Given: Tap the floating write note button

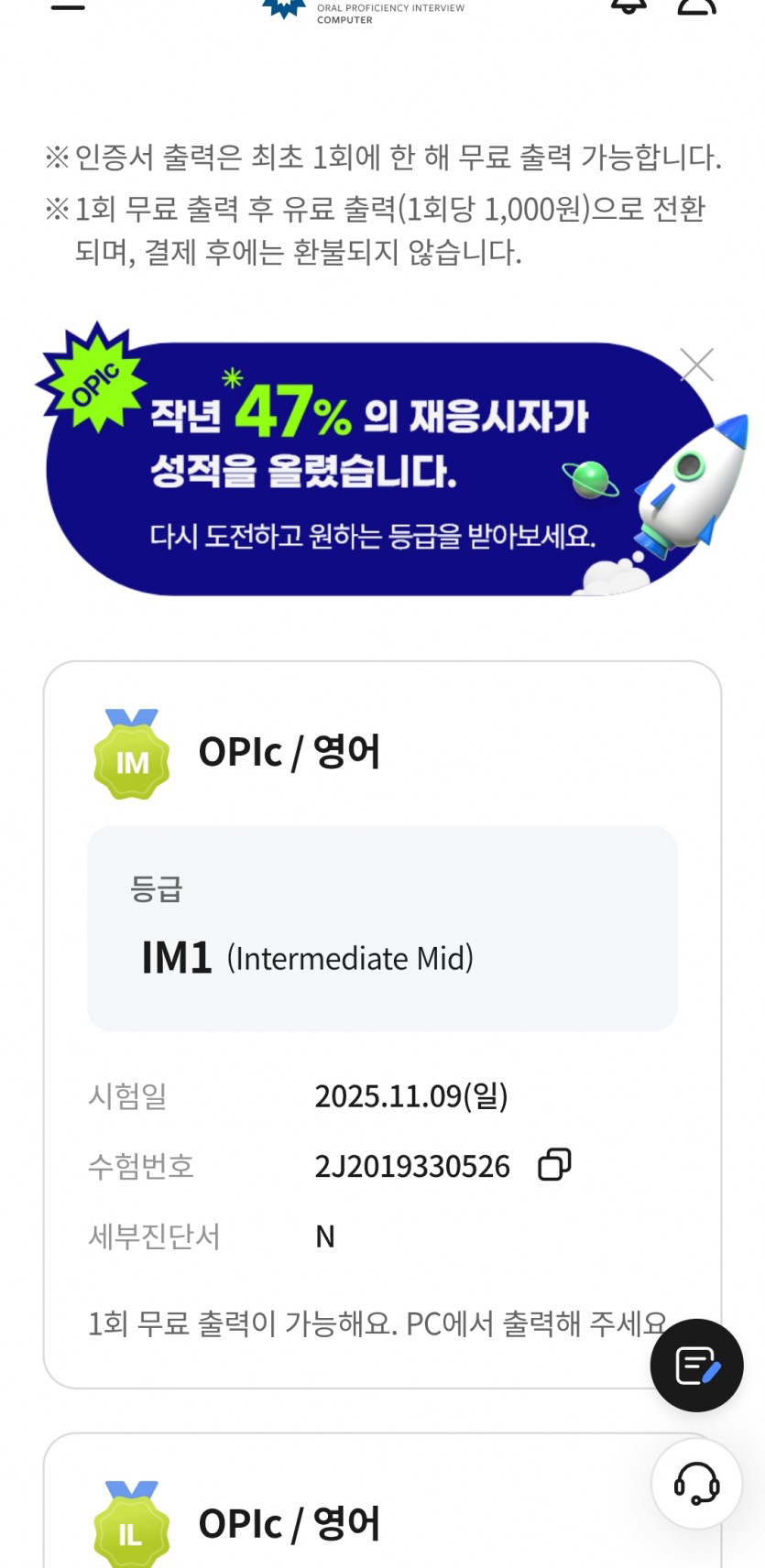Looking at the screenshot, I should 696,1365.
